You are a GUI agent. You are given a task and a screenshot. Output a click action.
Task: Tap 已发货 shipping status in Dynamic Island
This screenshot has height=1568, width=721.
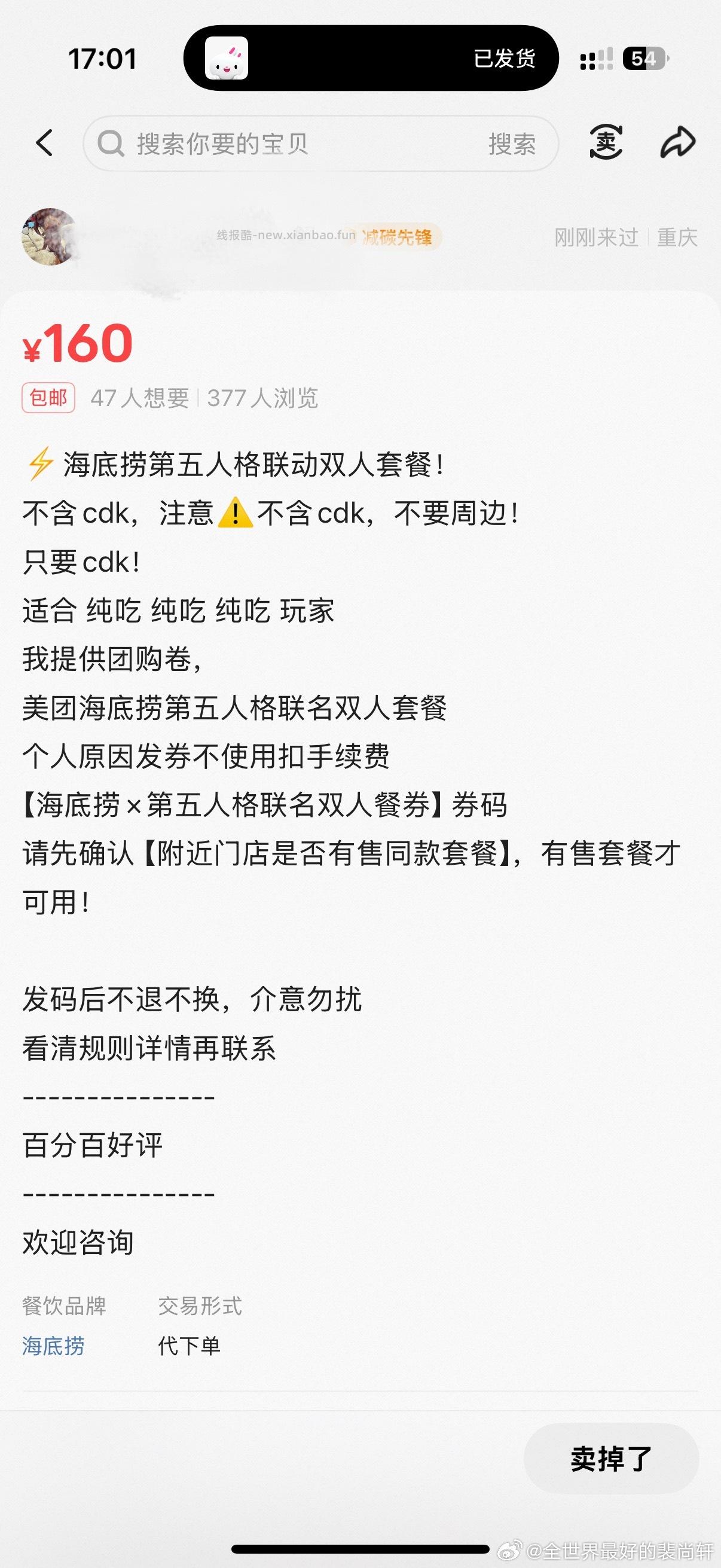(505, 59)
